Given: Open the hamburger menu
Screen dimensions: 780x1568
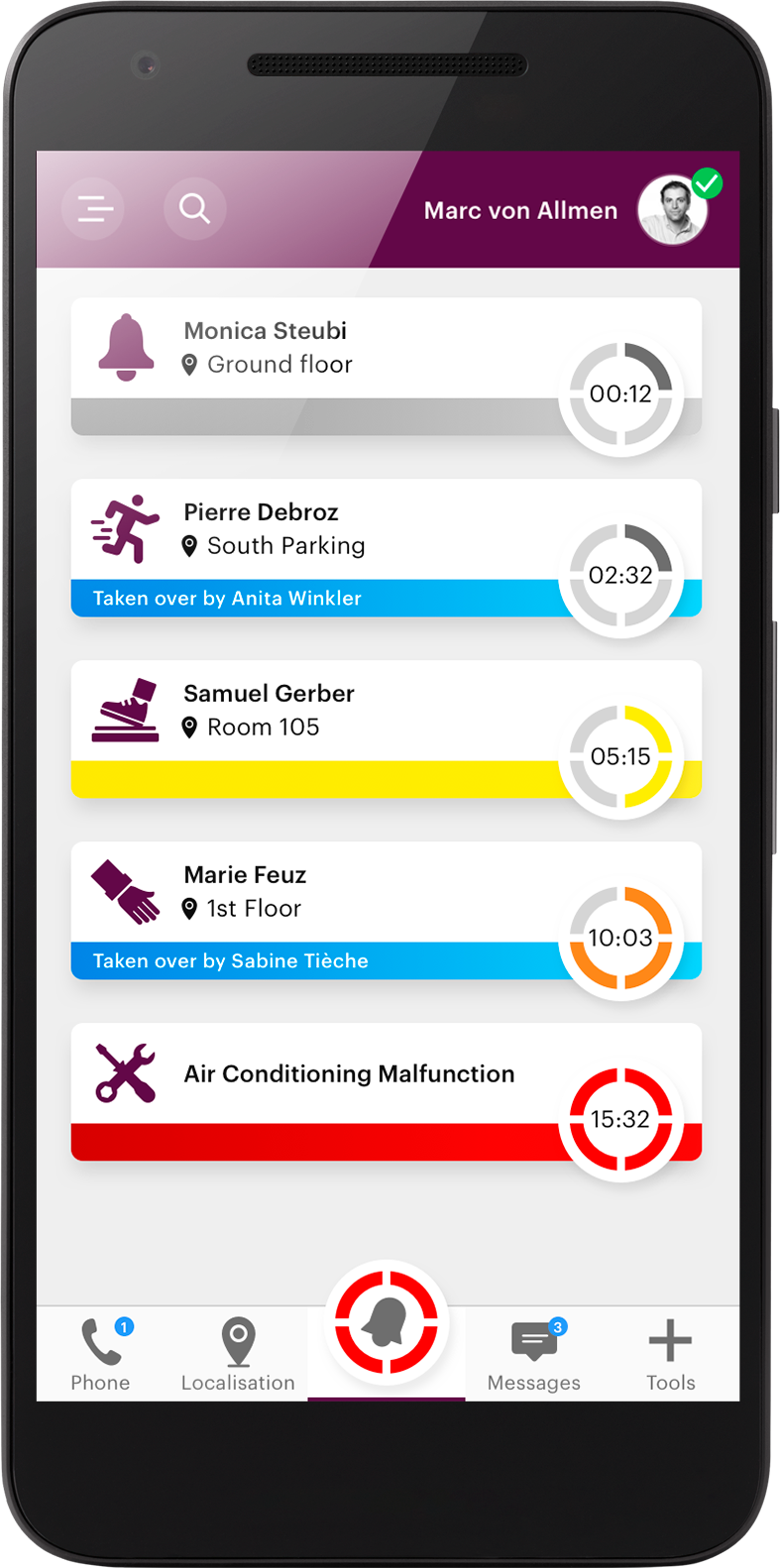Looking at the screenshot, I should [94, 209].
